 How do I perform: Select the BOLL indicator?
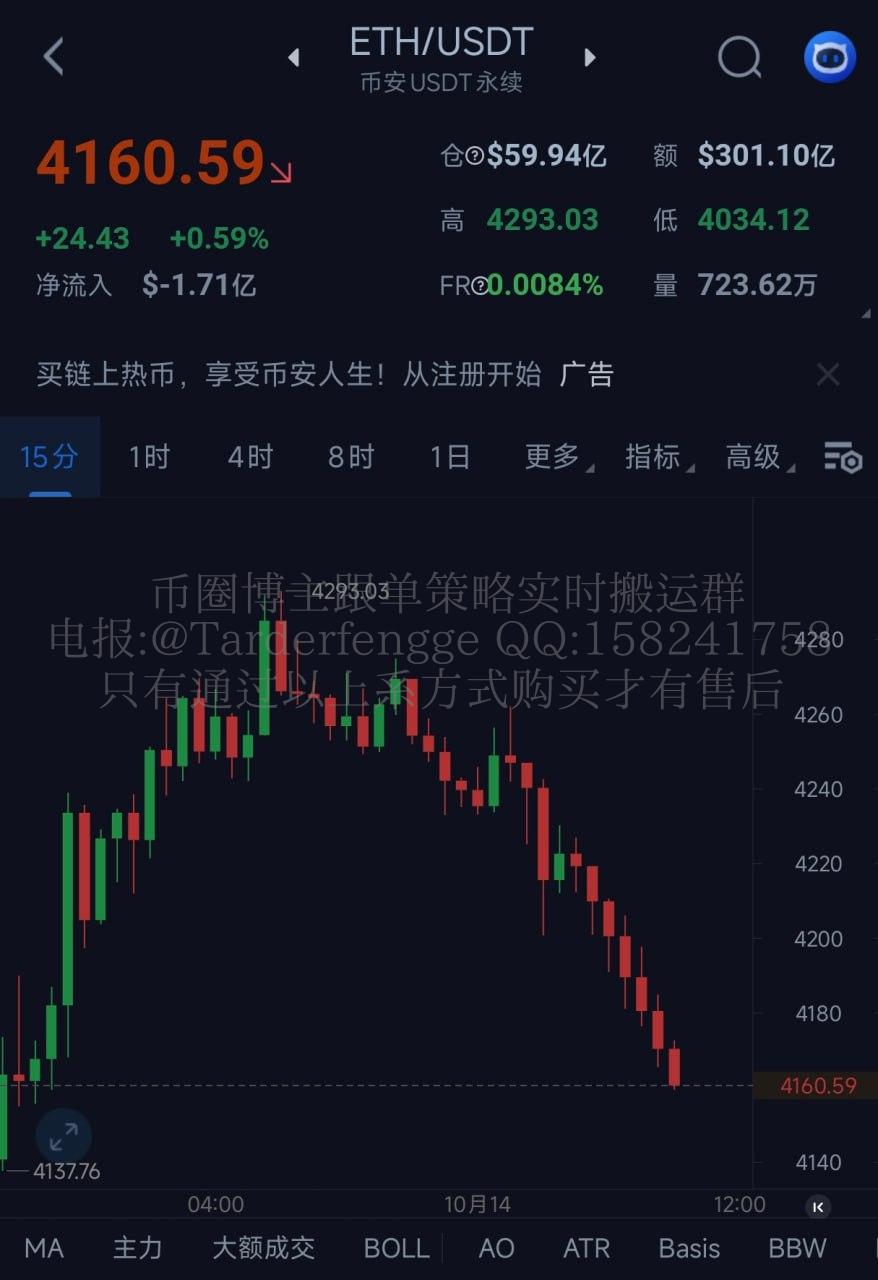[x=396, y=1248]
